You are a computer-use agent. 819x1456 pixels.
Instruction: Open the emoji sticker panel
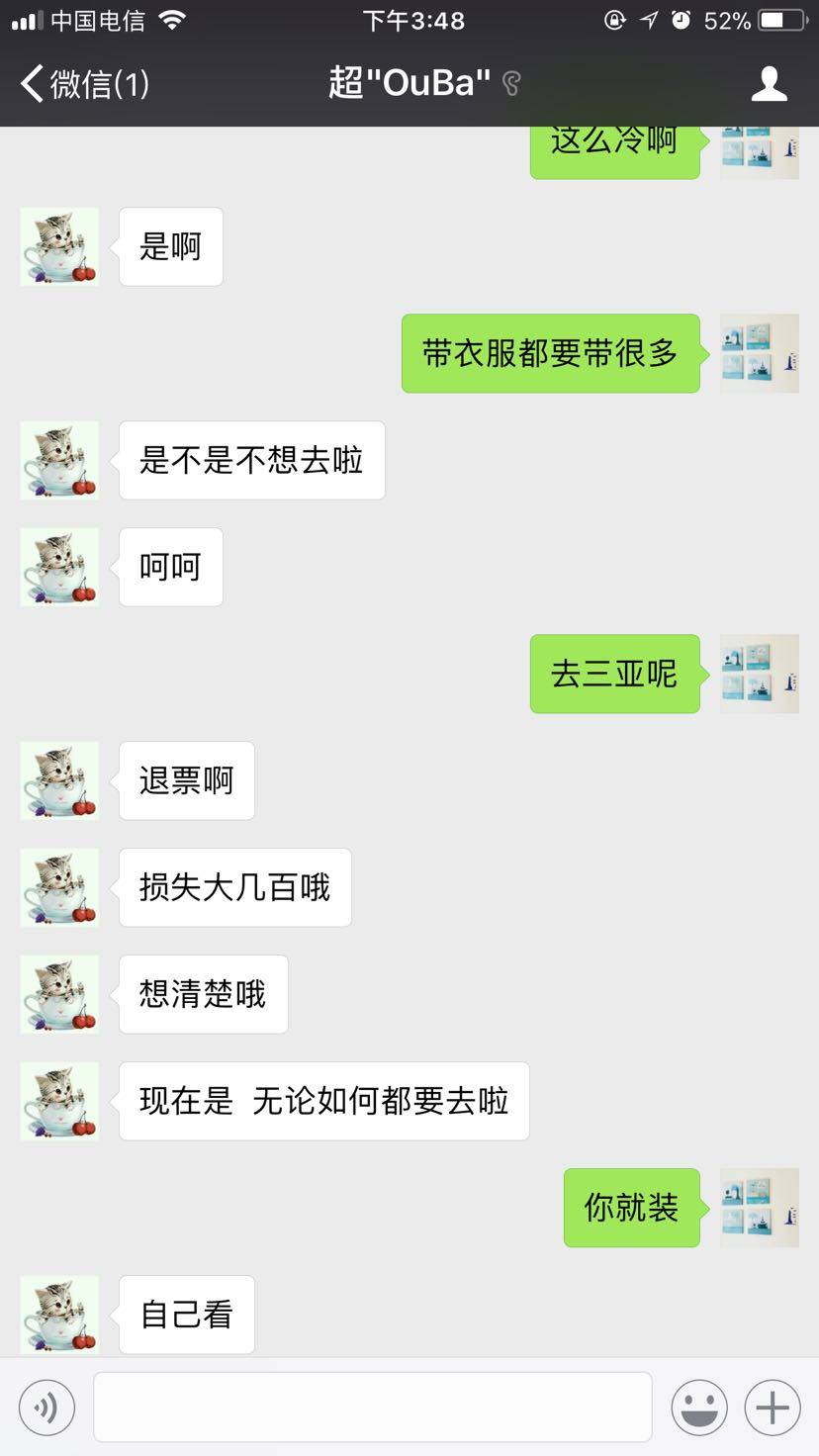[x=699, y=1407]
